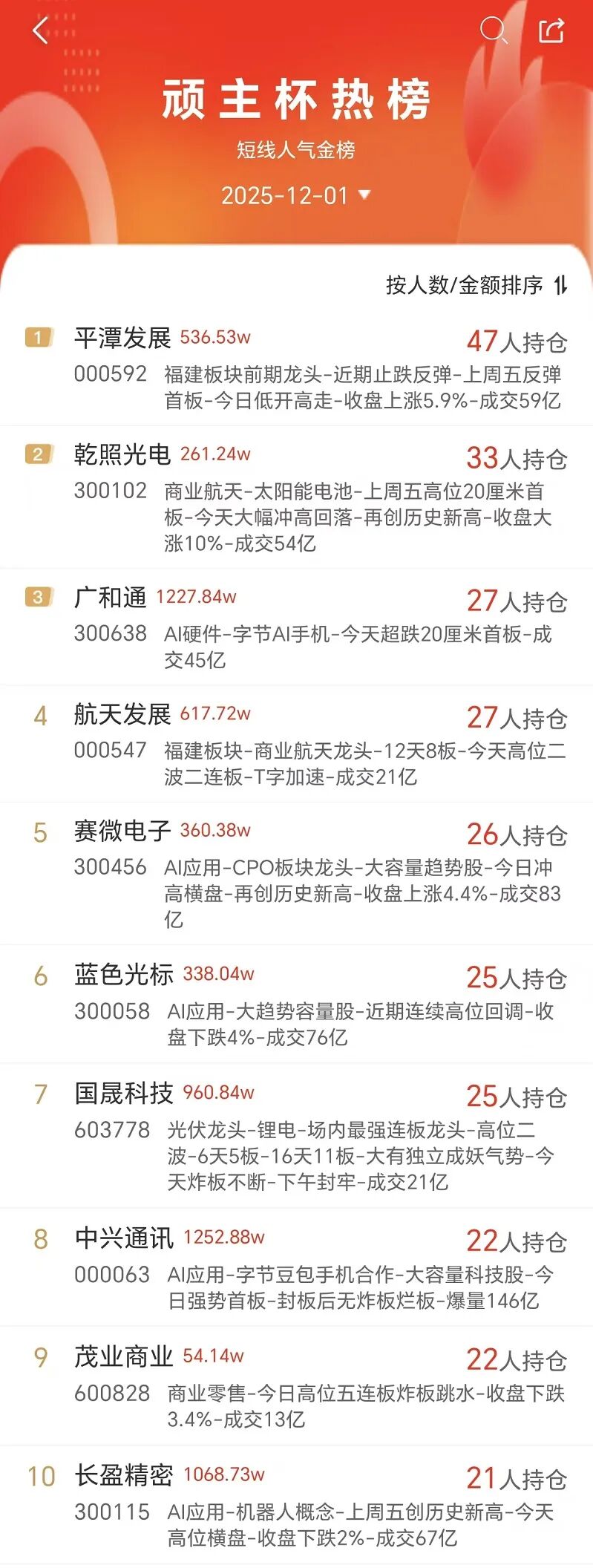Go back using the top-left arrow

click(x=41, y=30)
